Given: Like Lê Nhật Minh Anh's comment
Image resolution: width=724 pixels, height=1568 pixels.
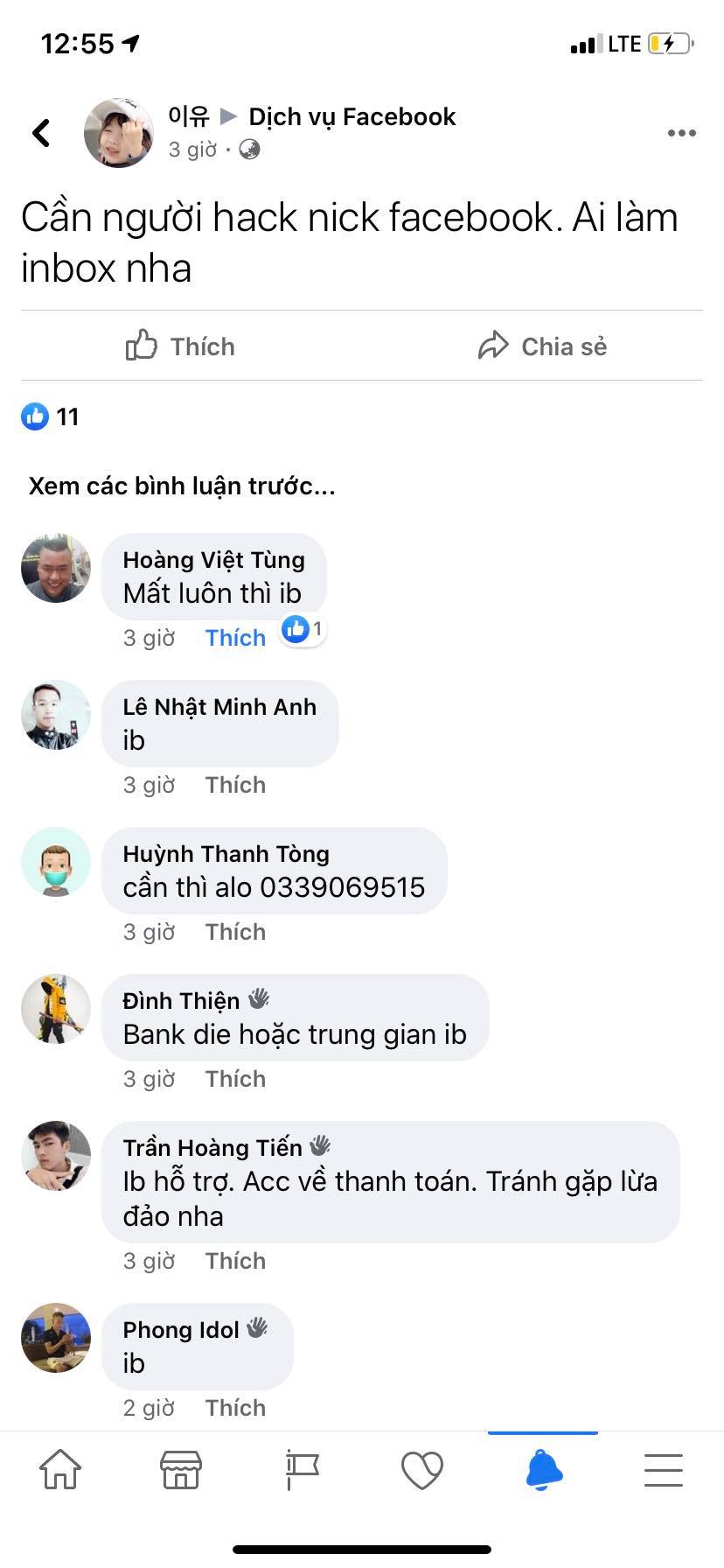Looking at the screenshot, I should (x=235, y=785).
